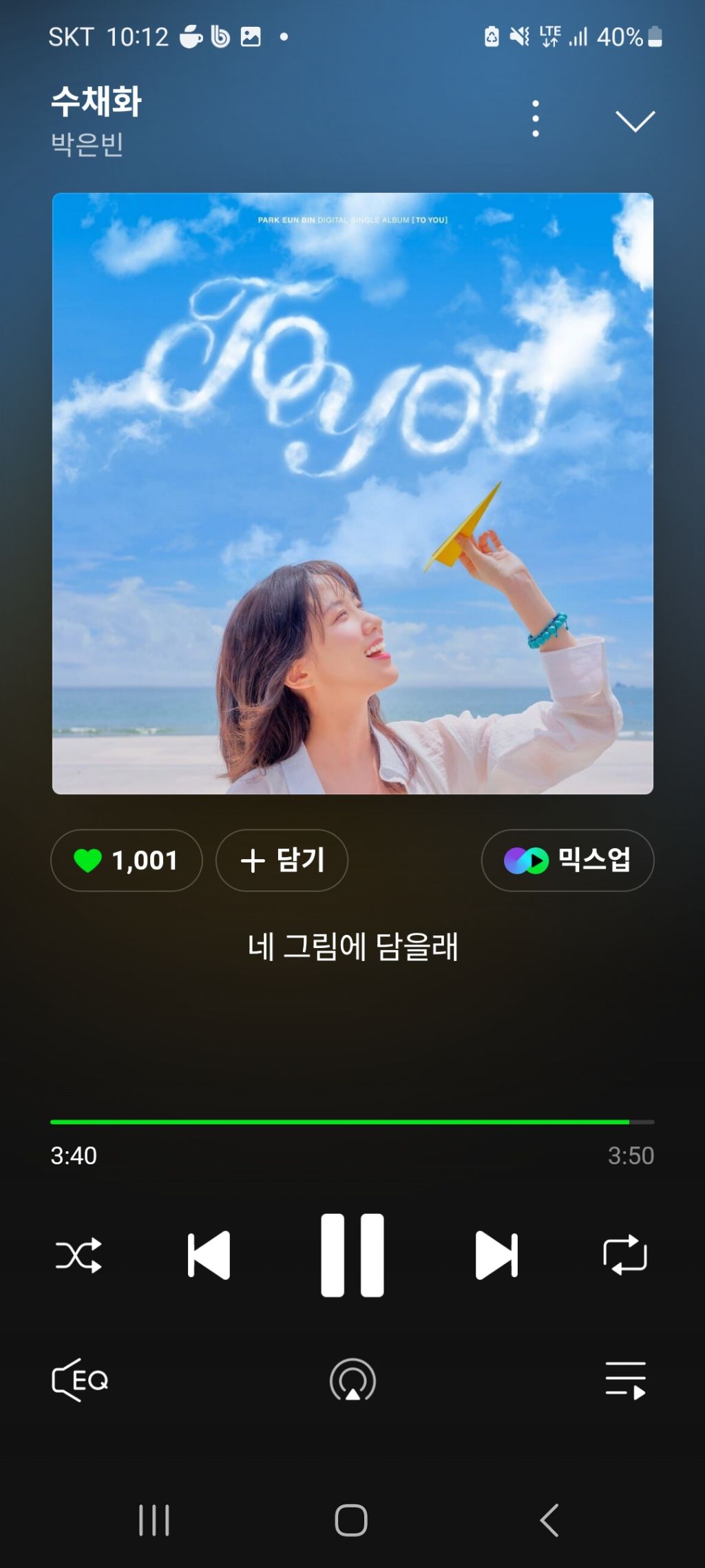Image resolution: width=705 pixels, height=1568 pixels.
Task: Go back with the system back button
Action: click(549, 1520)
